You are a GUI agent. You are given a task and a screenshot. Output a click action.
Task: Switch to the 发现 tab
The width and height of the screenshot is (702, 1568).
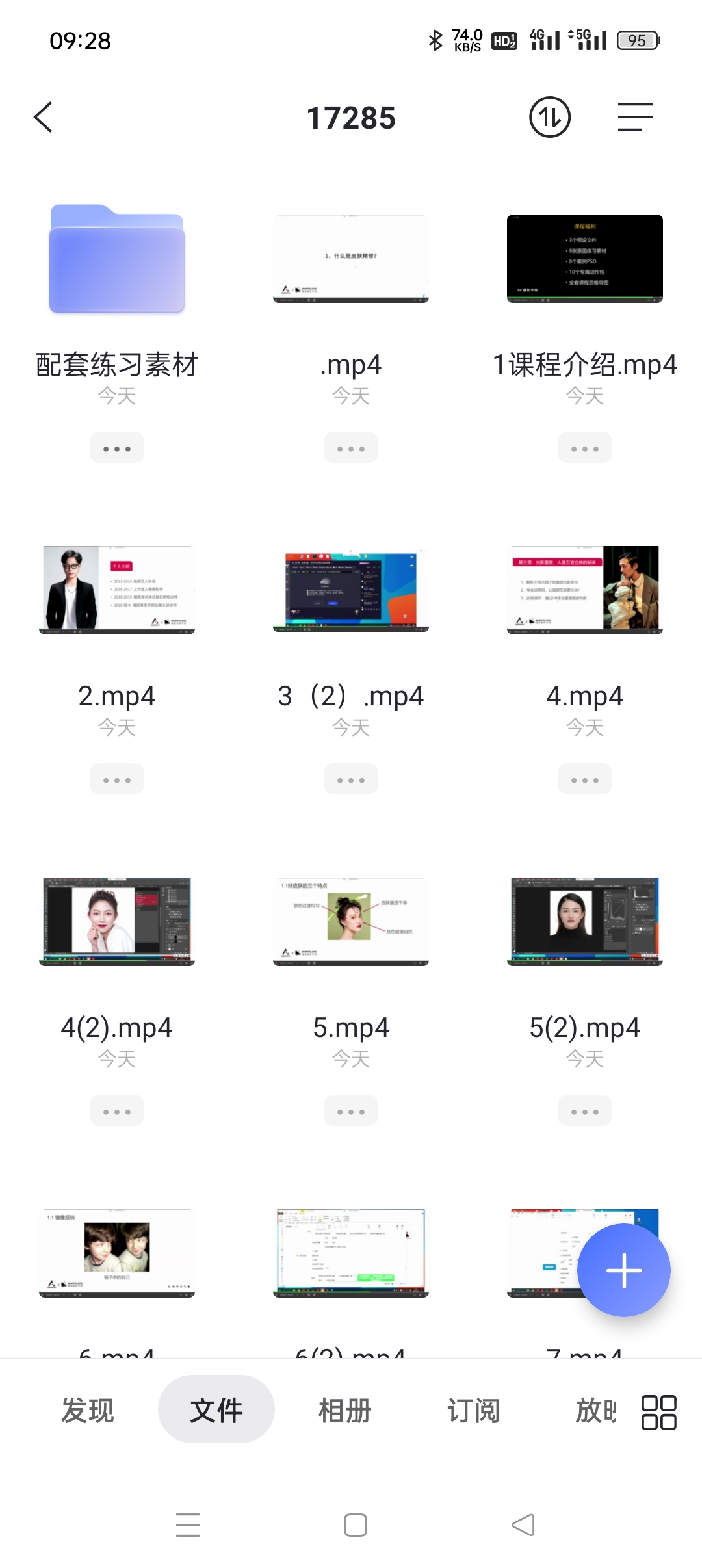87,1410
